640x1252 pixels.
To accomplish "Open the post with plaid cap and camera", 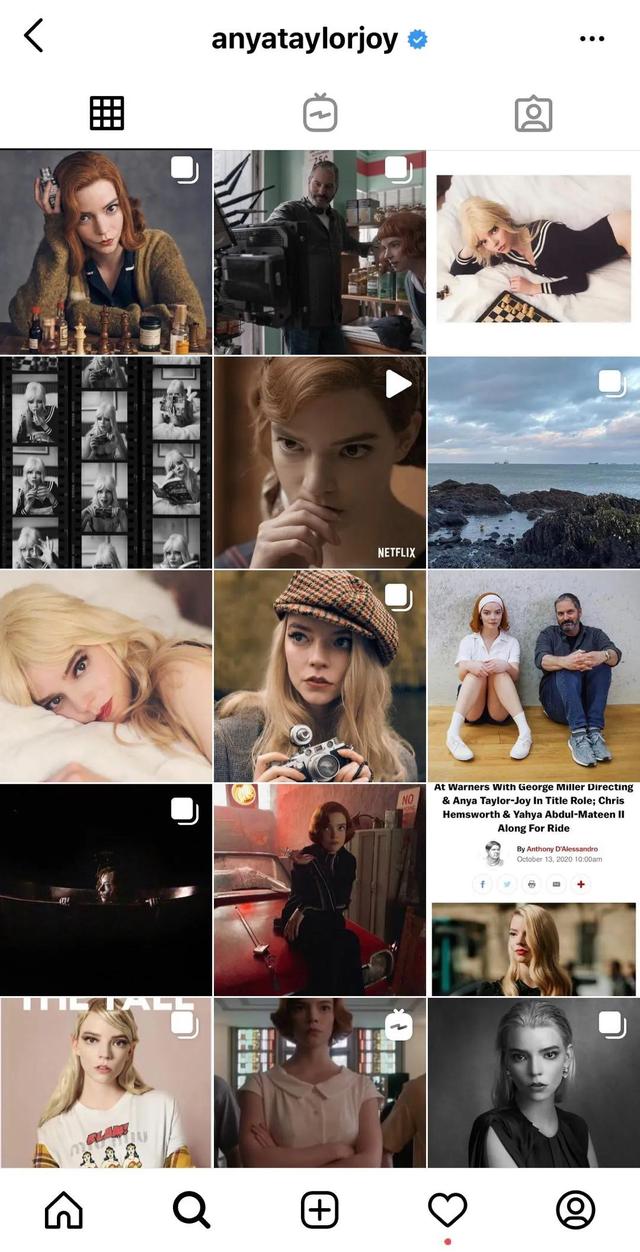I will [x=320, y=676].
